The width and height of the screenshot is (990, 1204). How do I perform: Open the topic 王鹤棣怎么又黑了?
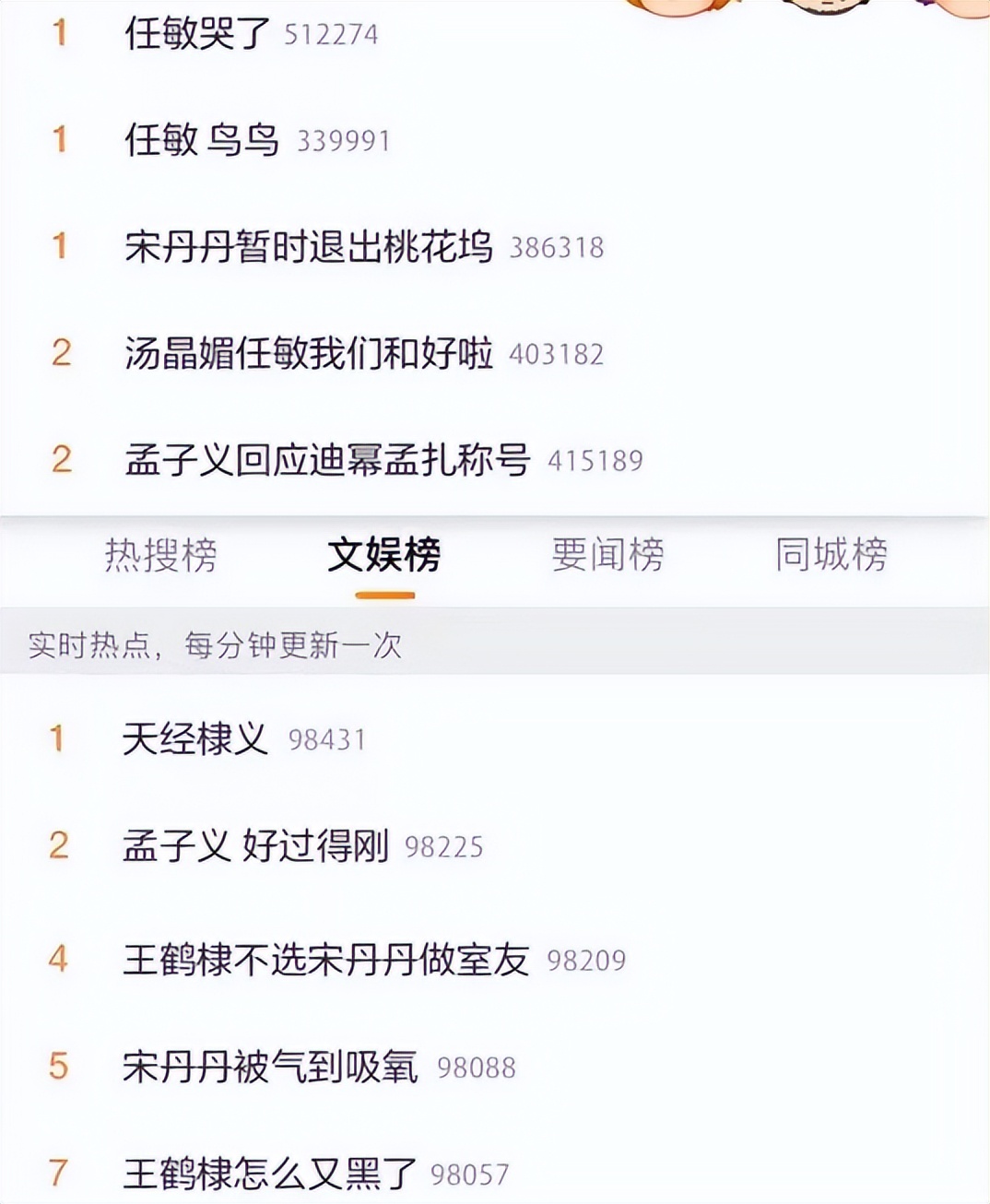pos(270,1173)
